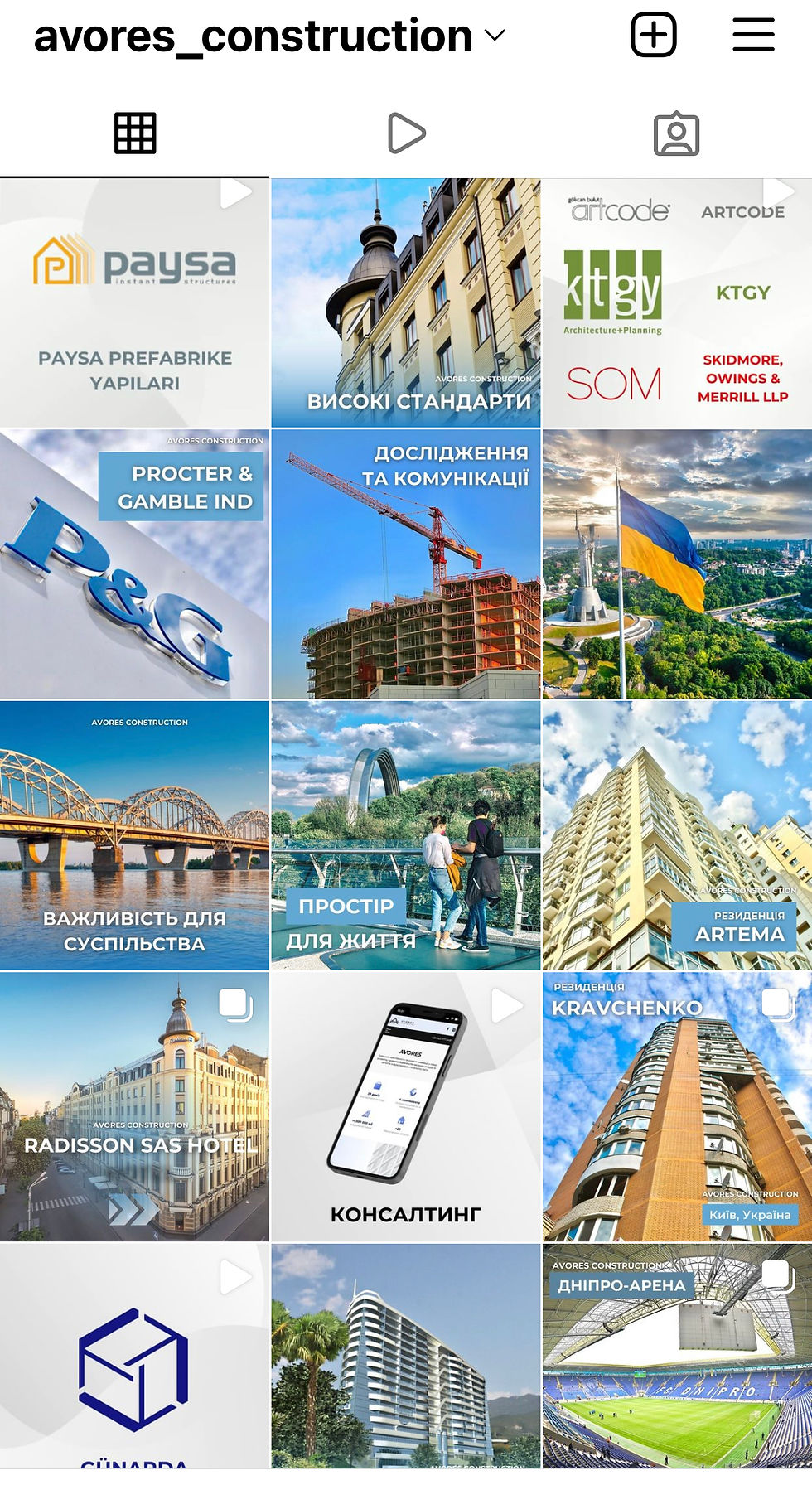Screen dimensions: 812x1485
Task: Open the hamburger menu
Action: pos(753,35)
